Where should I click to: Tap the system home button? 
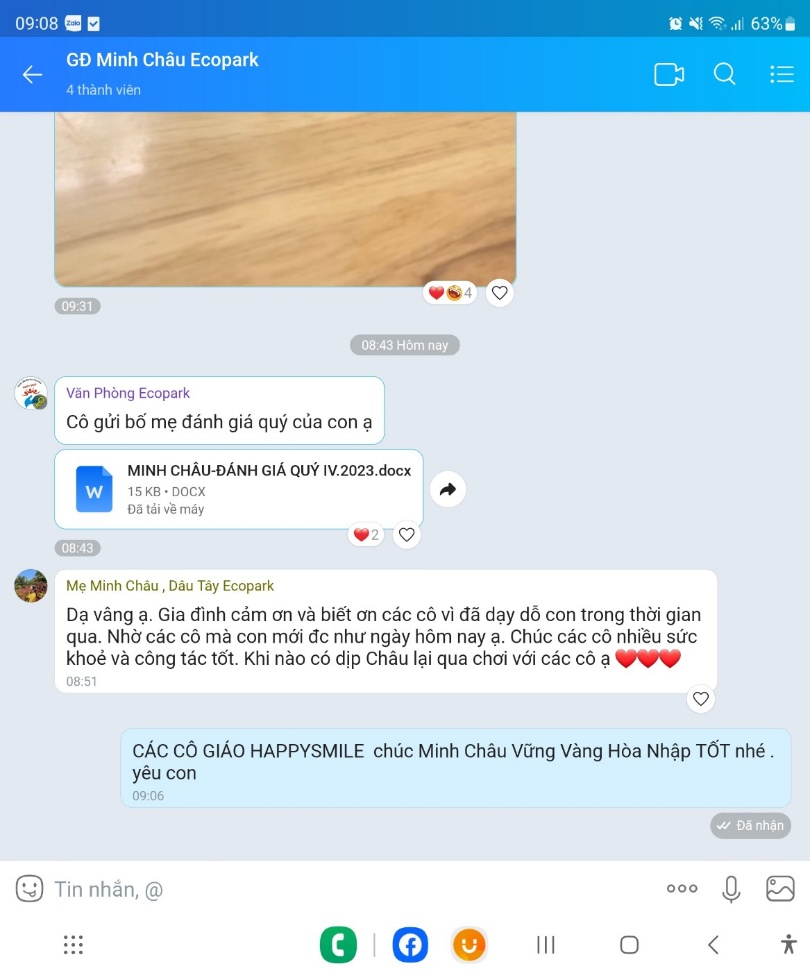[629, 944]
